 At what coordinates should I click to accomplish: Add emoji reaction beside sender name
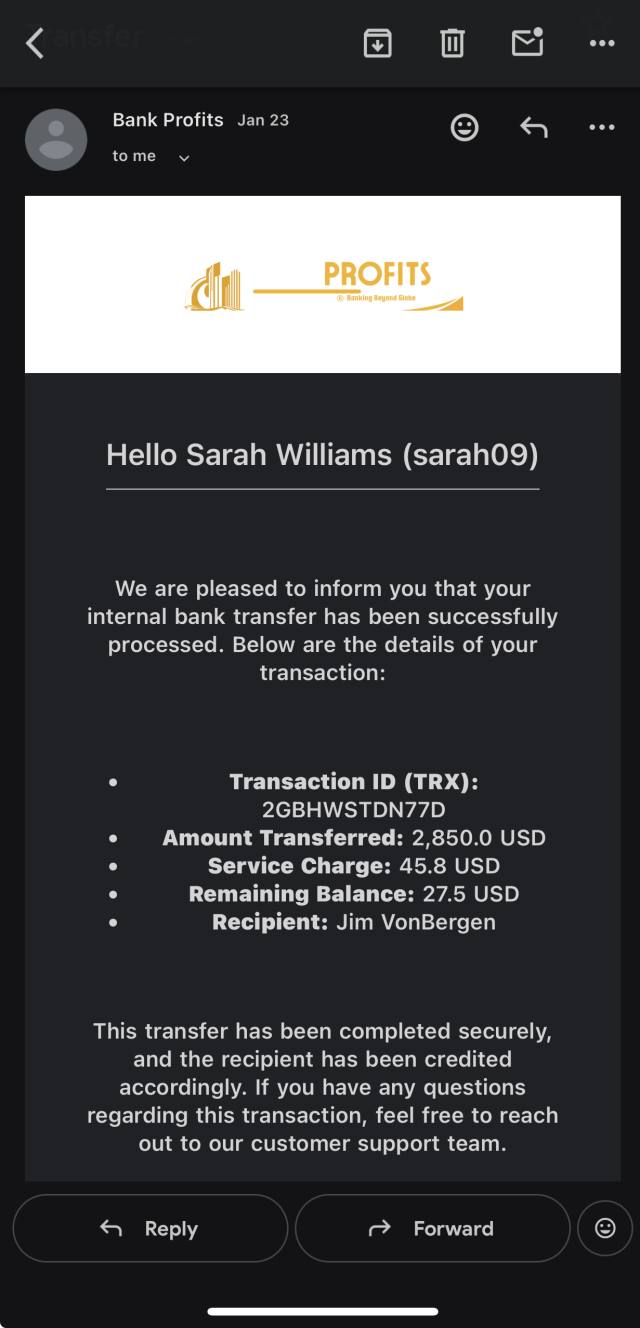[465, 127]
